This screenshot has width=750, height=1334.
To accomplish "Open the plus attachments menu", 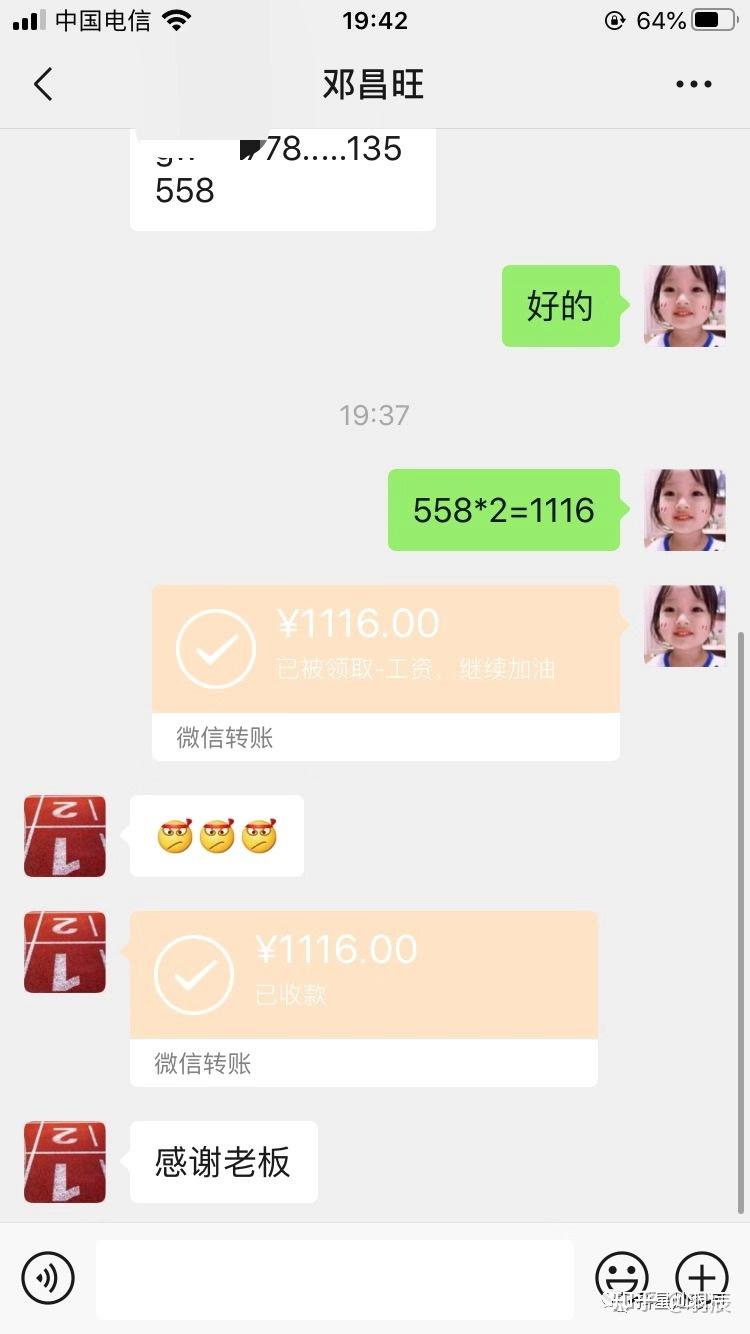I will (702, 1277).
